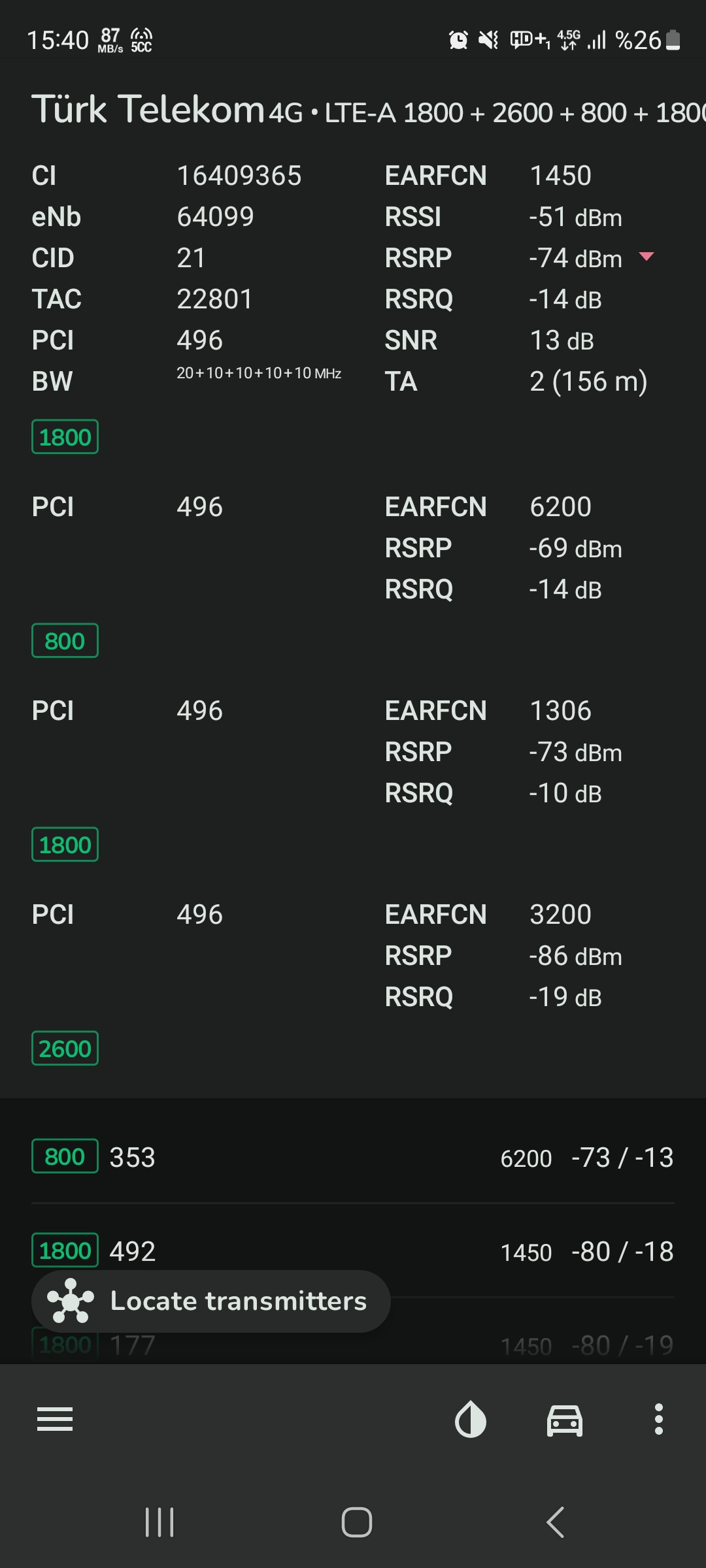The width and height of the screenshot is (706, 1568).
Task: Open the hamburger navigation menu
Action: [x=55, y=1419]
